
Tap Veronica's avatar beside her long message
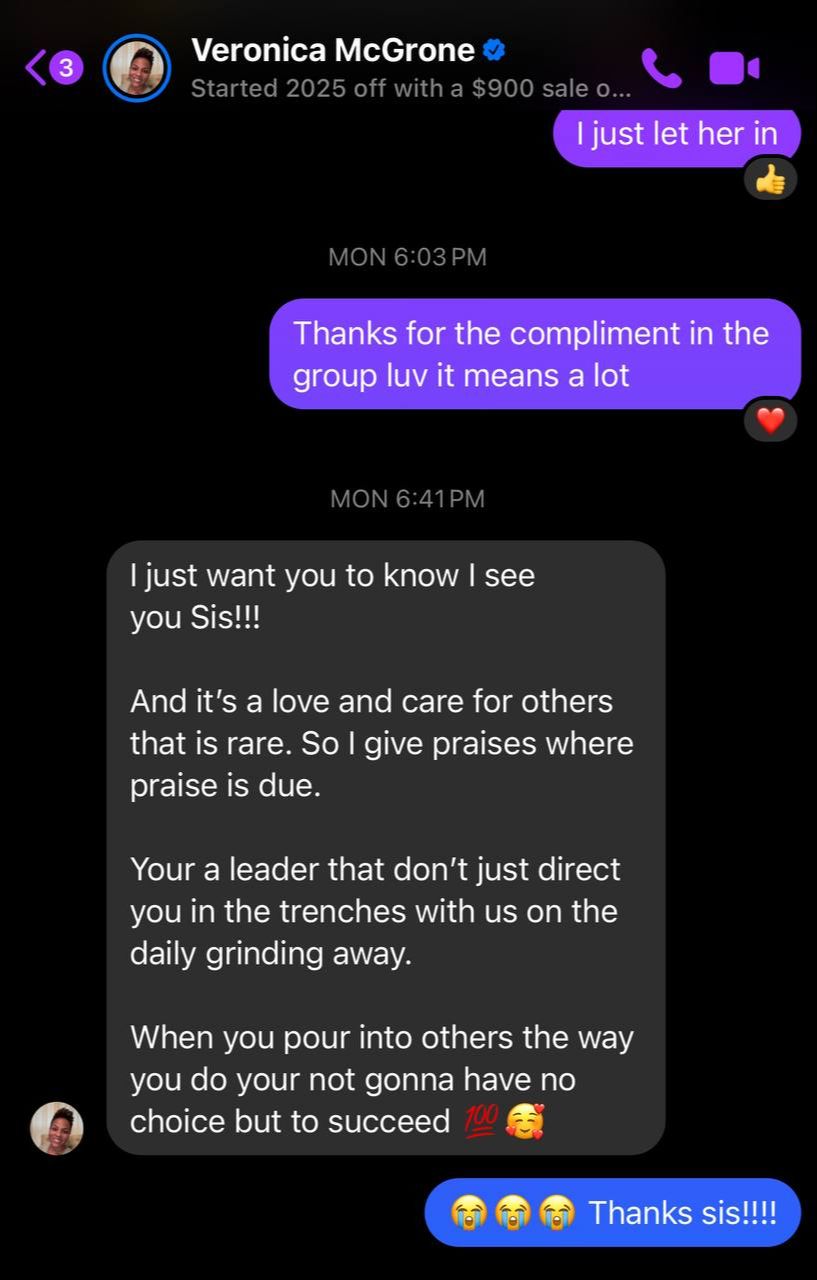(x=57, y=1129)
